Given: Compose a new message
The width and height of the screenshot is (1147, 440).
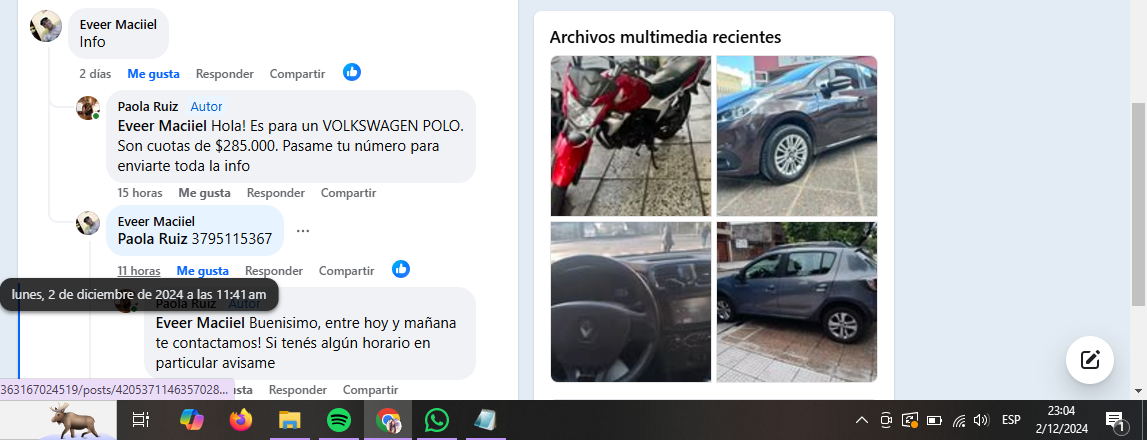Looking at the screenshot, I should pyautogui.click(x=1089, y=360).
